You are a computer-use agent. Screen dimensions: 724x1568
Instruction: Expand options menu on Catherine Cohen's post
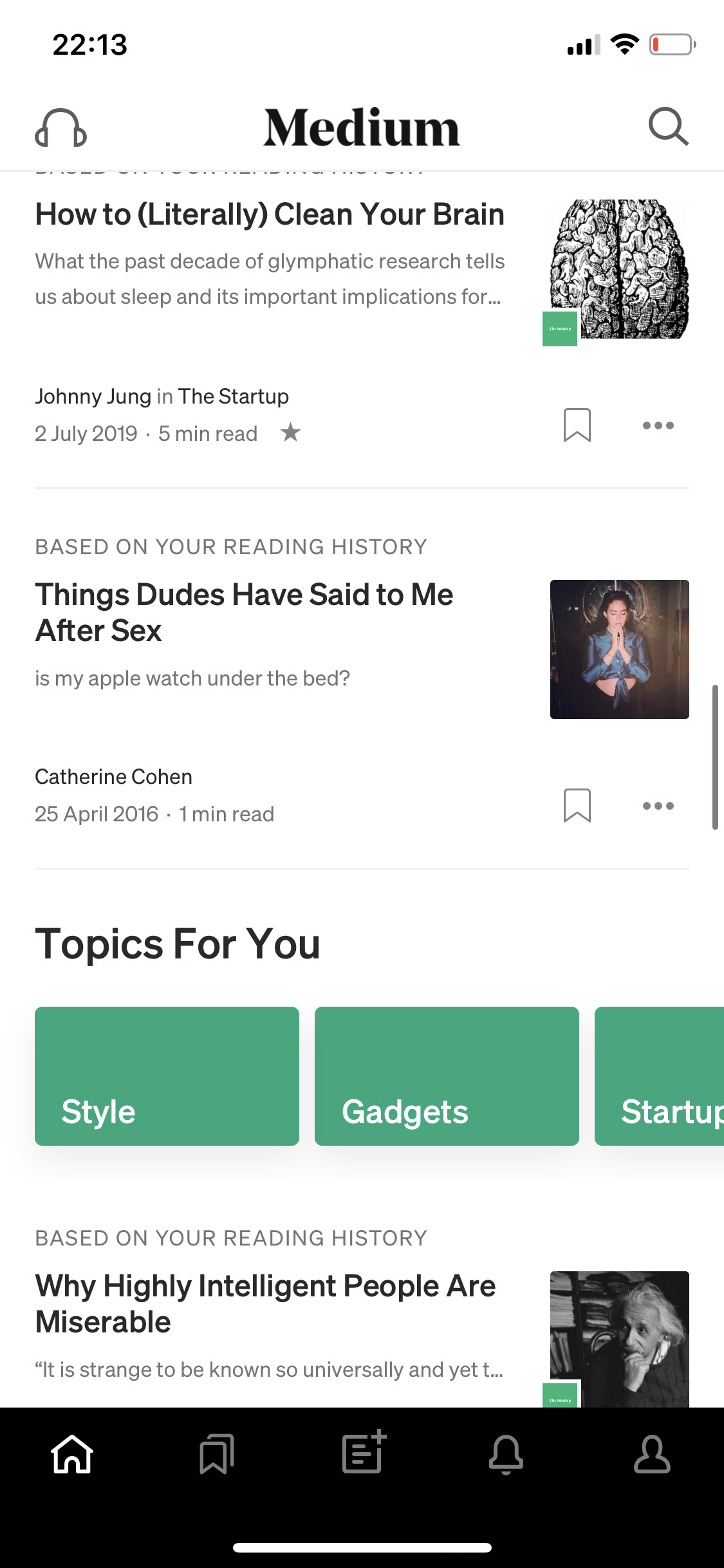click(658, 805)
